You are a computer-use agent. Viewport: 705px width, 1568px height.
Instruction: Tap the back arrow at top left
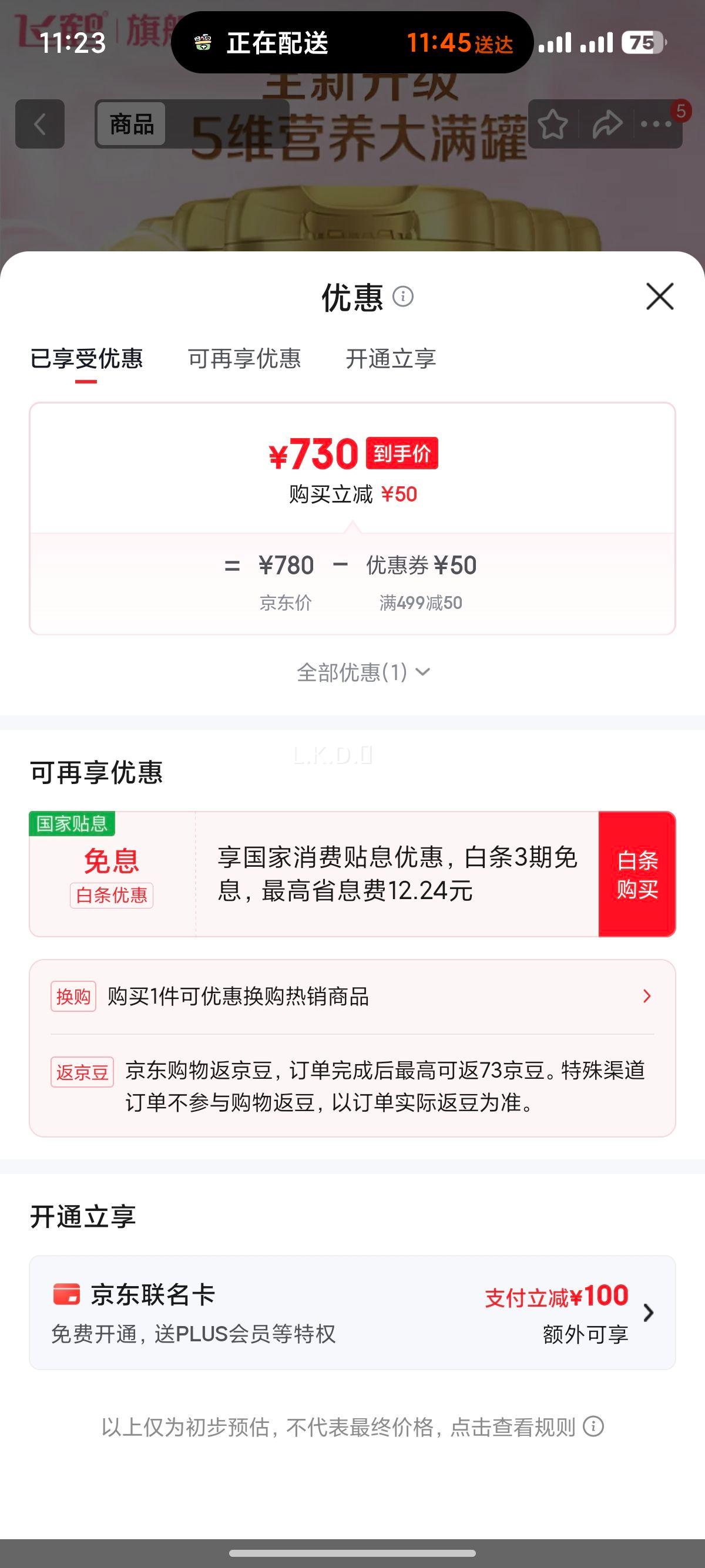click(39, 125)
